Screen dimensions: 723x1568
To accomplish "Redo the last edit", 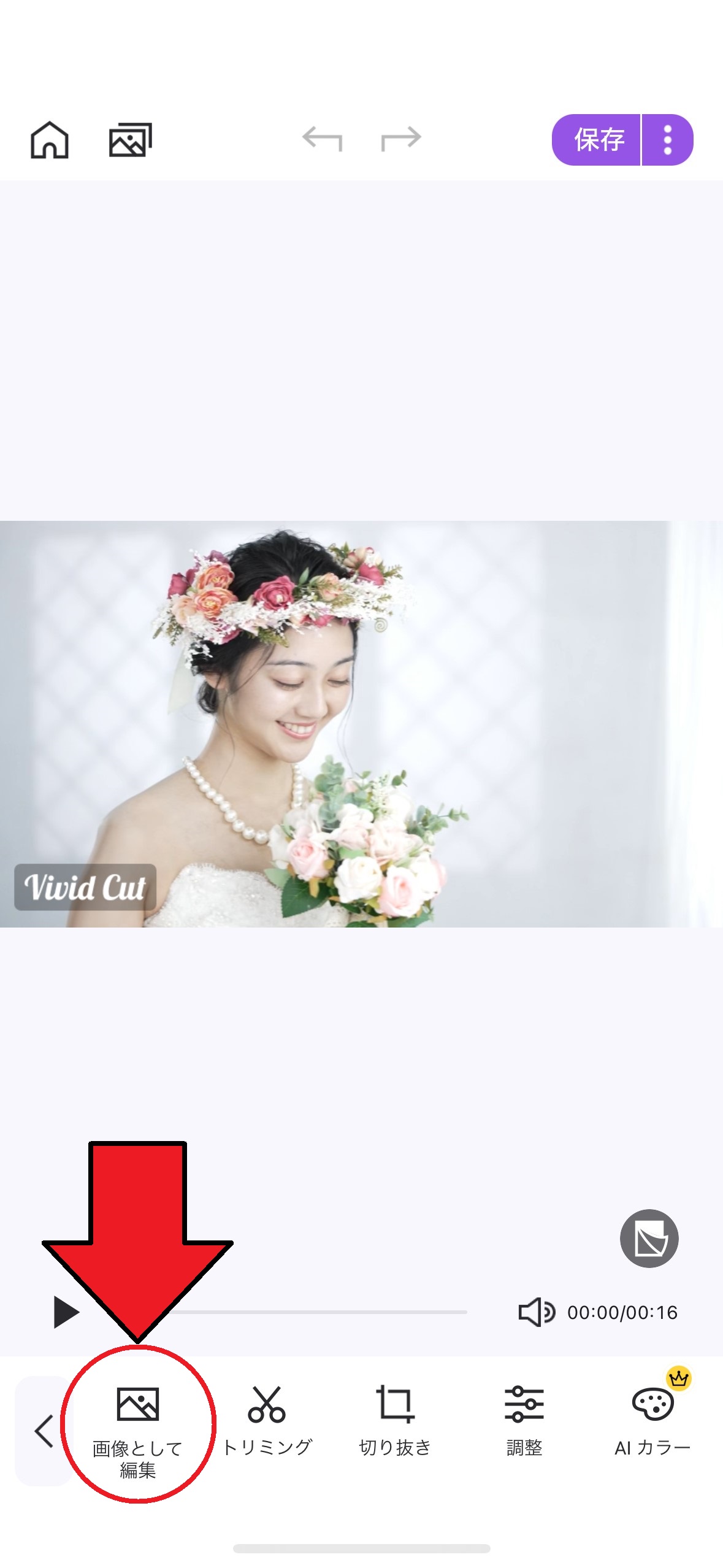I will click(x=401, y=139).
